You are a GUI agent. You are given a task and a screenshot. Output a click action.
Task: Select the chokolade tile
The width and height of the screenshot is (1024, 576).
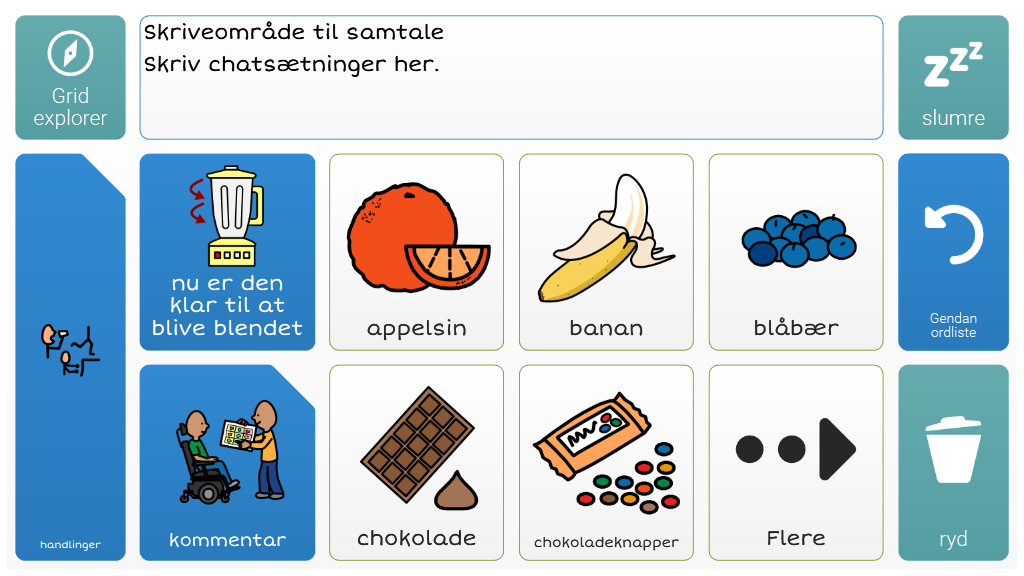(x=416, y=462)
